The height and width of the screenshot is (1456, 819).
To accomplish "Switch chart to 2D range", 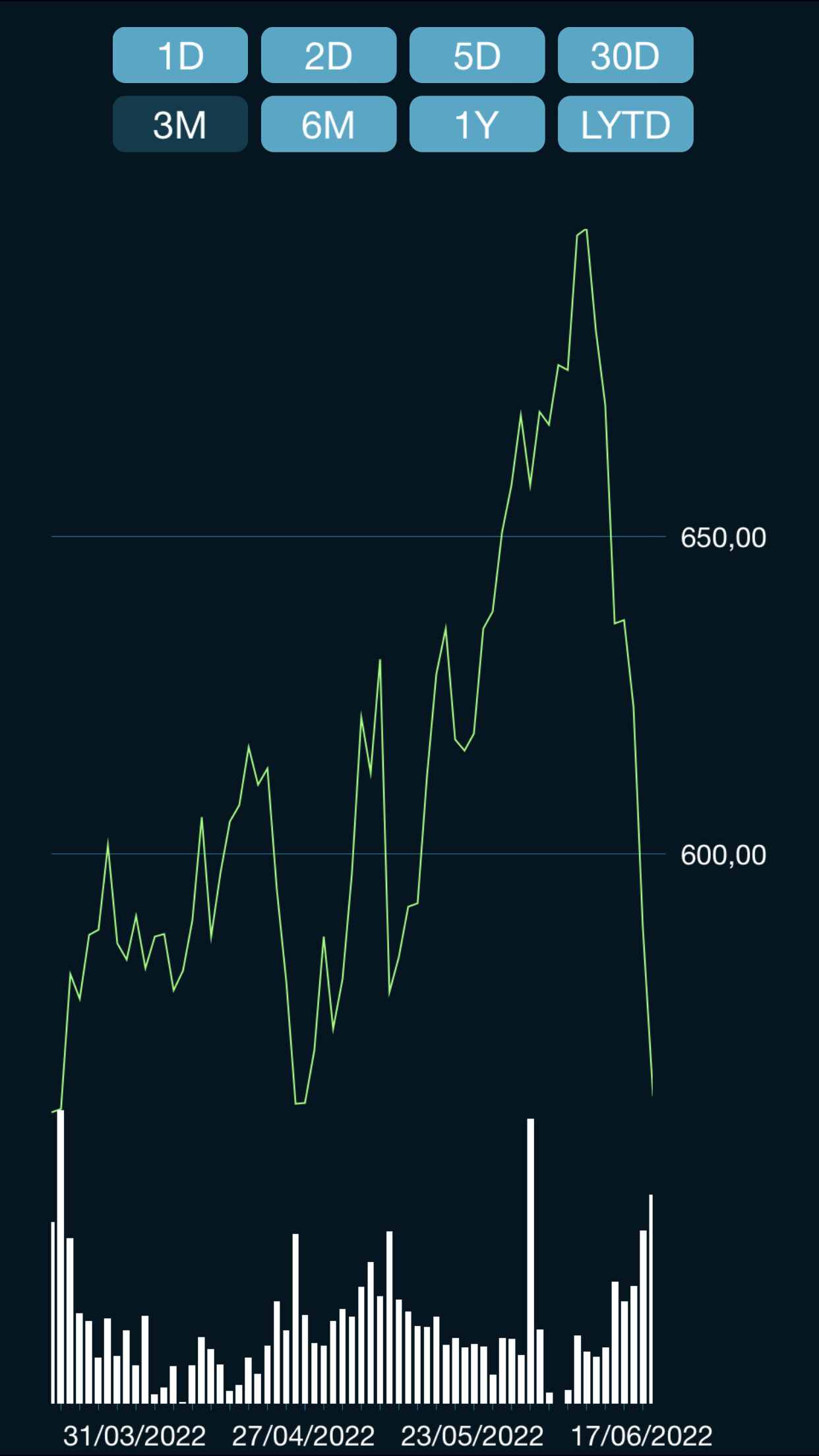I will (328, 55).
